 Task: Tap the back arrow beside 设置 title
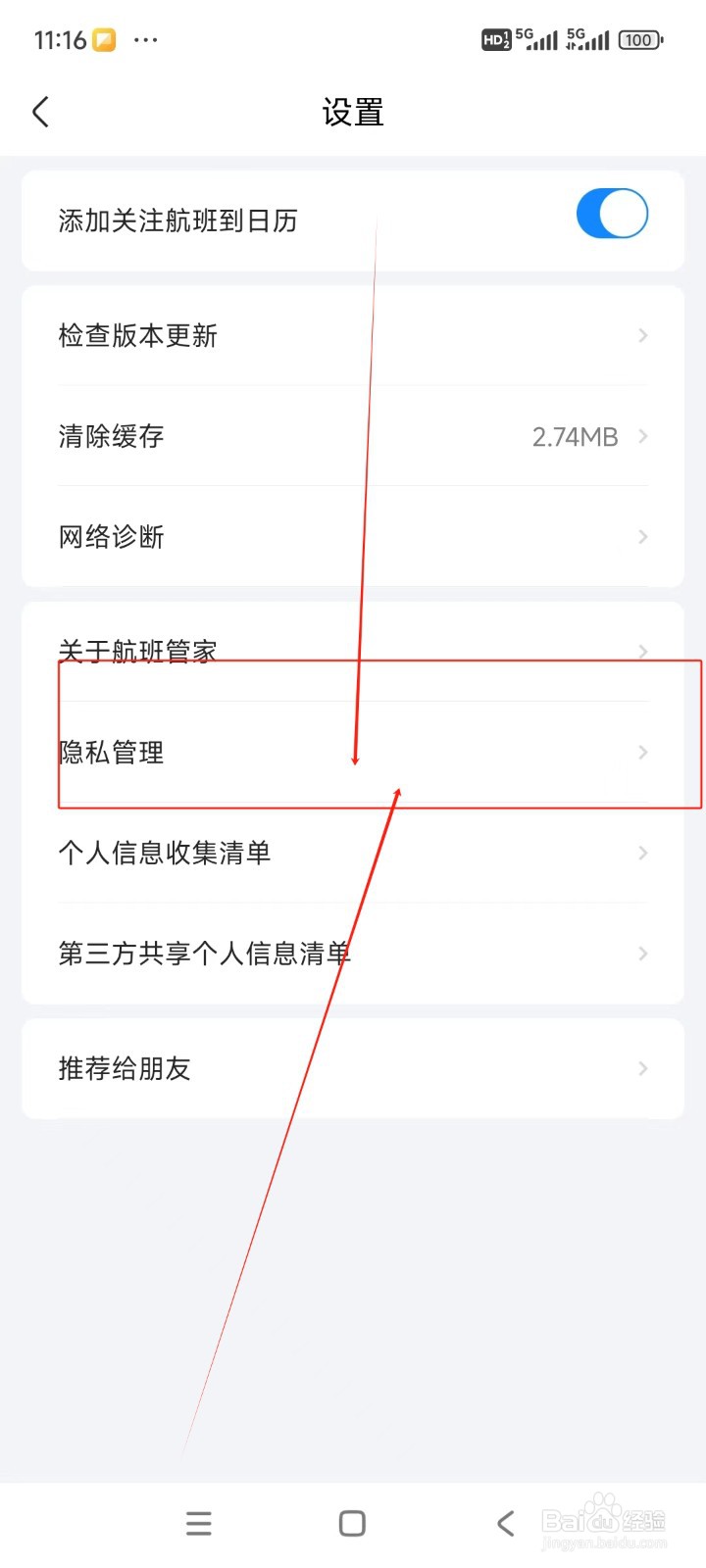tap(40, 112)
